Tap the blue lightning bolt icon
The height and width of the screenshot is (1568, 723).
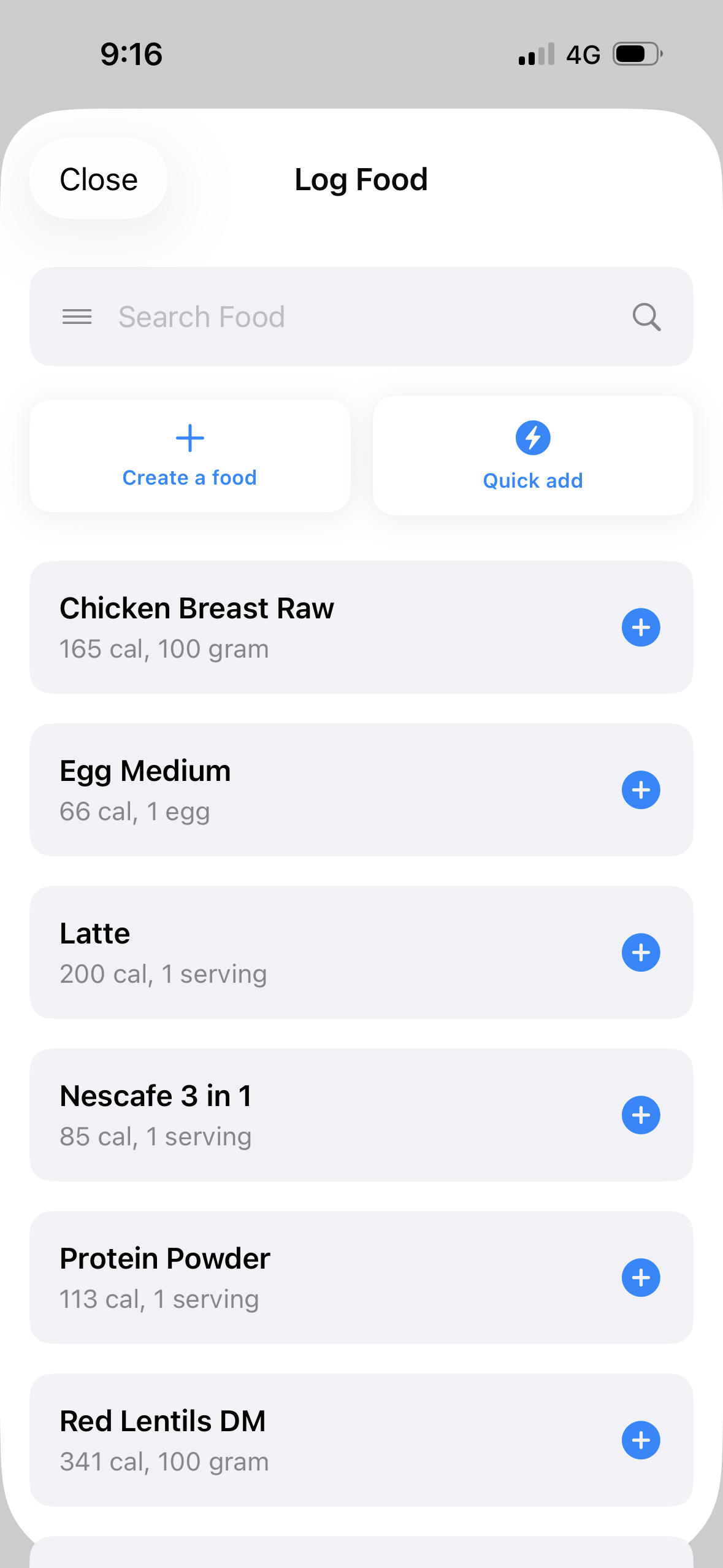[x=532, y=437]
